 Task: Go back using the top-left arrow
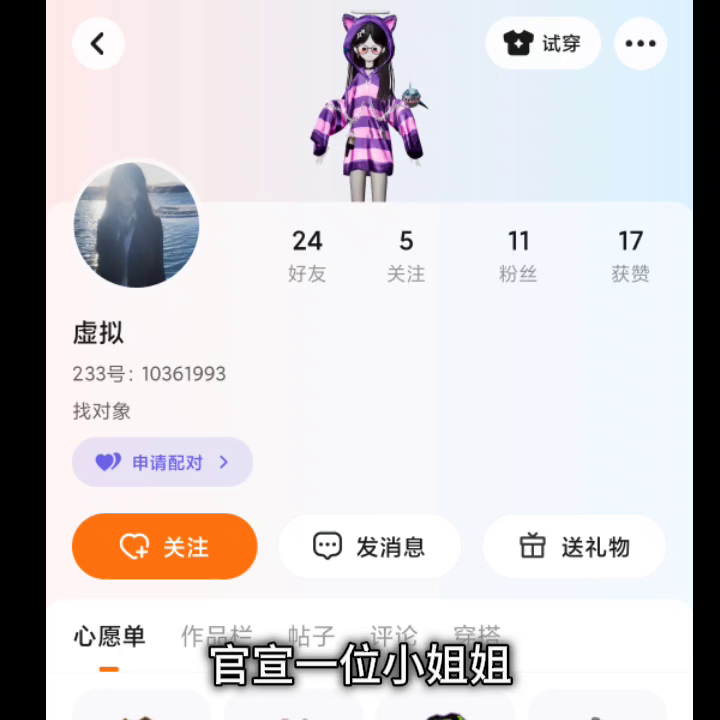click(98, 44)
